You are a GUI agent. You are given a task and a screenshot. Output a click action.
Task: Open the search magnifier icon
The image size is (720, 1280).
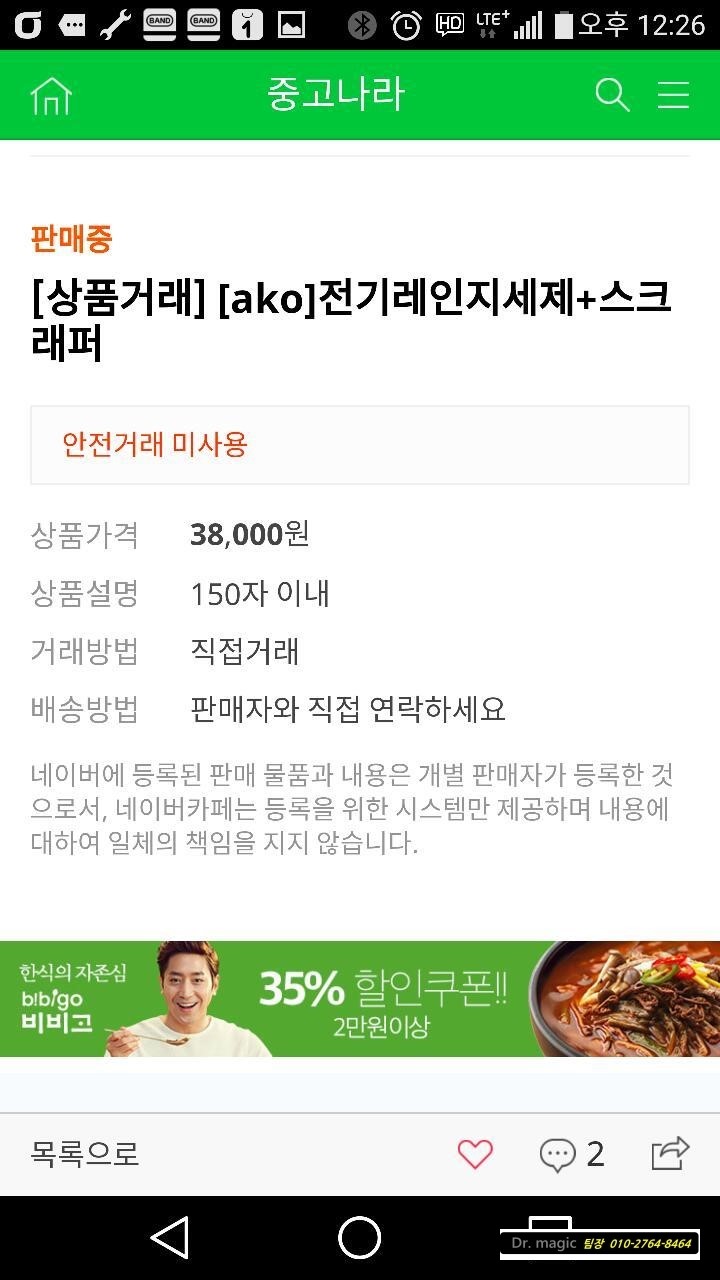click(x=612, y=95)
